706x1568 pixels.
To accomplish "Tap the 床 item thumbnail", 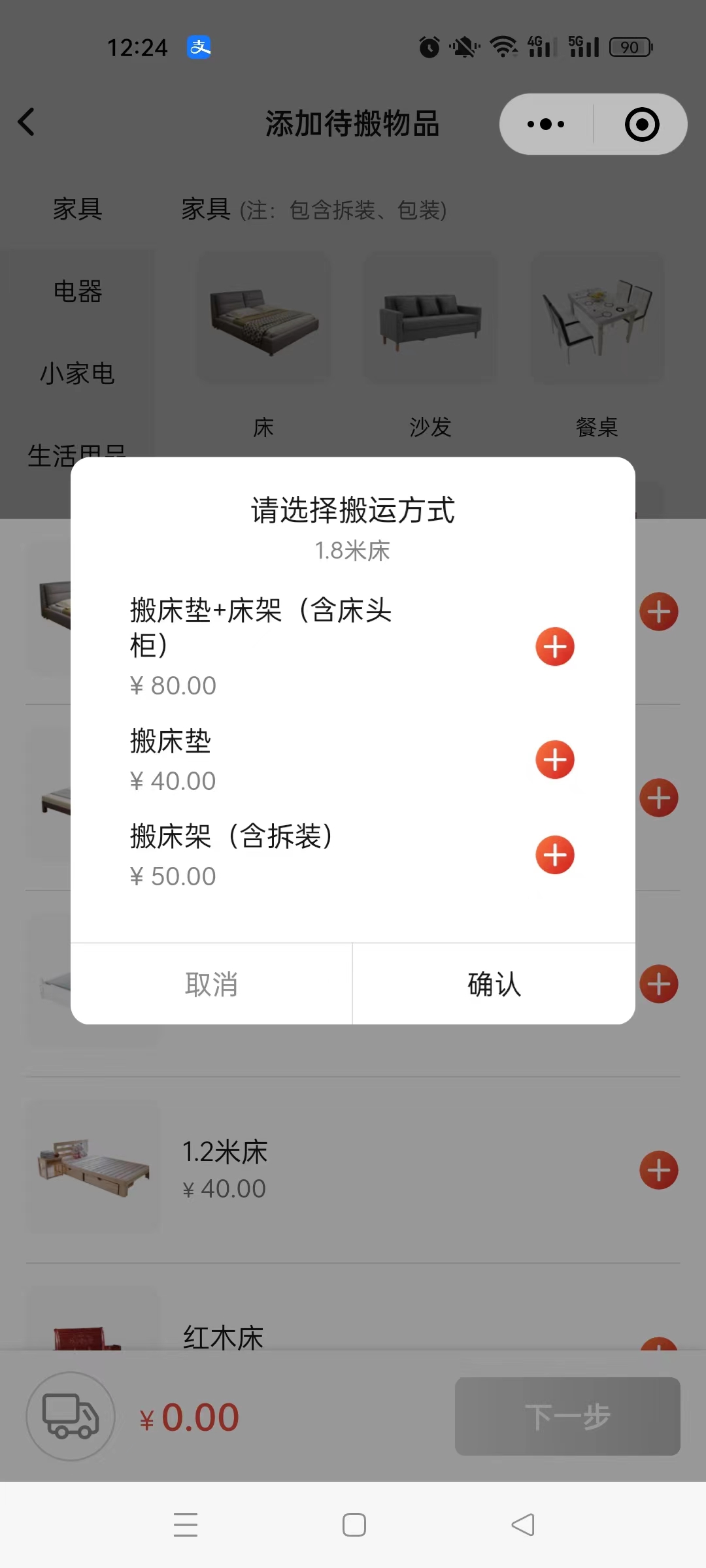I will click(x=263, y=318).
